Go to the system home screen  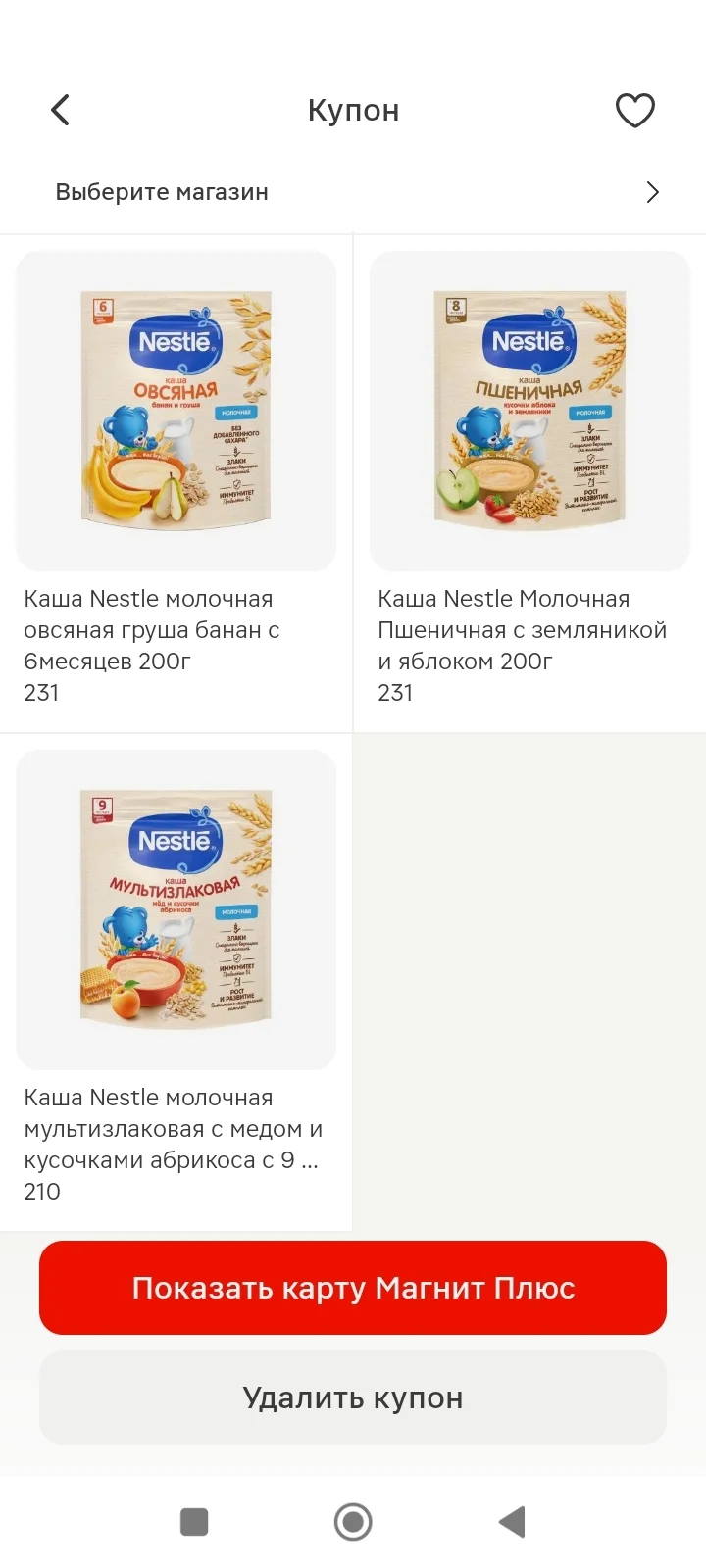353,1522
